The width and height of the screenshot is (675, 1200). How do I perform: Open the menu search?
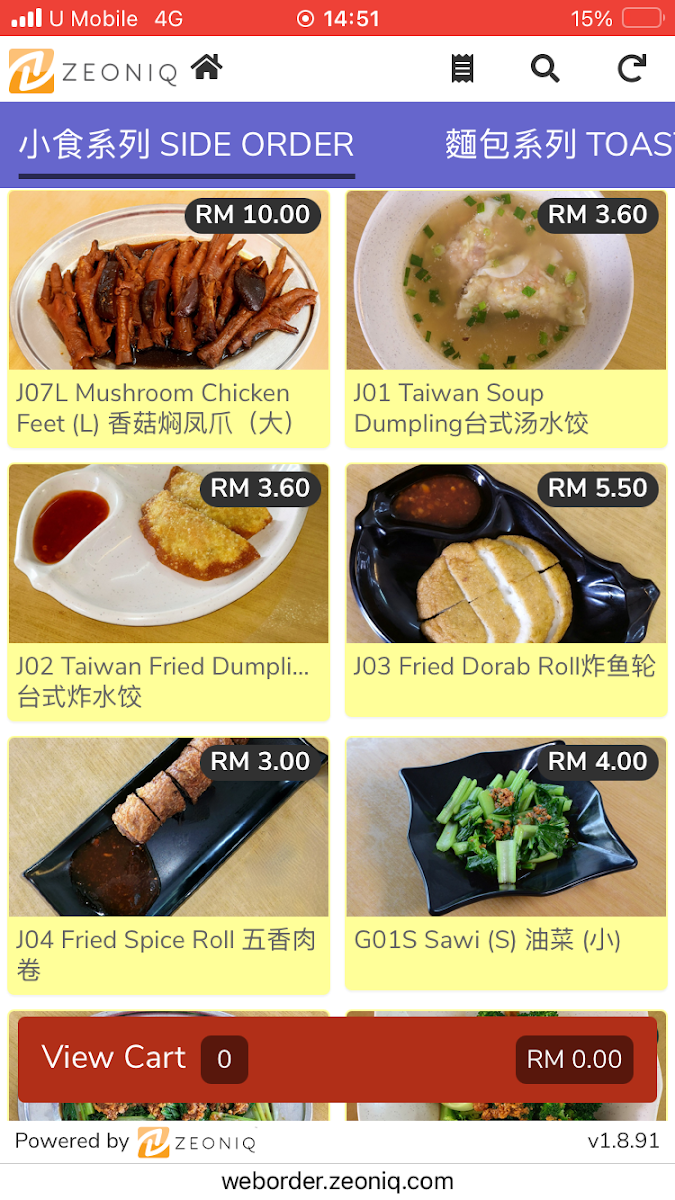click(x=545, y=69)
